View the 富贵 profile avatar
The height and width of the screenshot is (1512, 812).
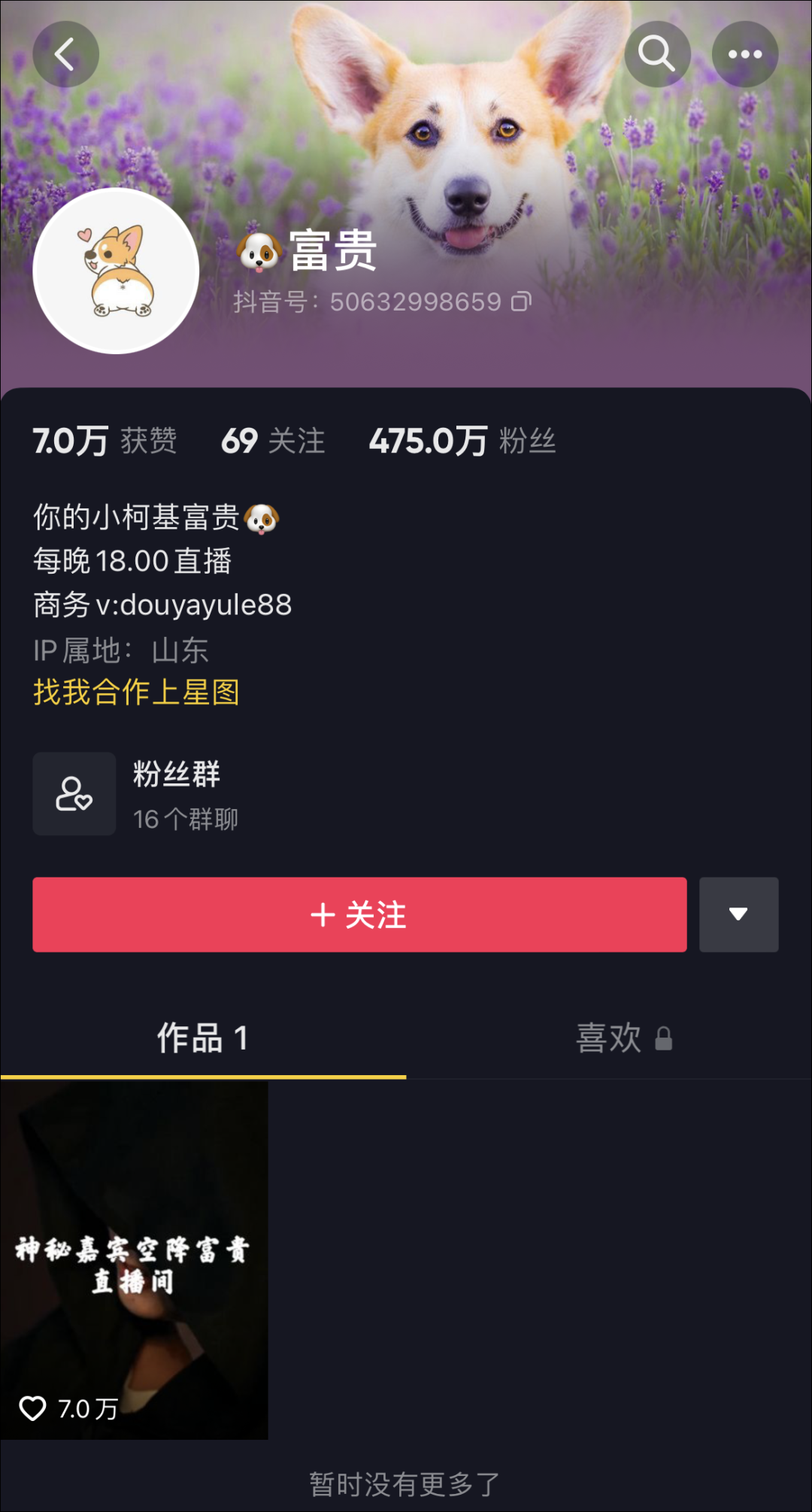(116, 271)
